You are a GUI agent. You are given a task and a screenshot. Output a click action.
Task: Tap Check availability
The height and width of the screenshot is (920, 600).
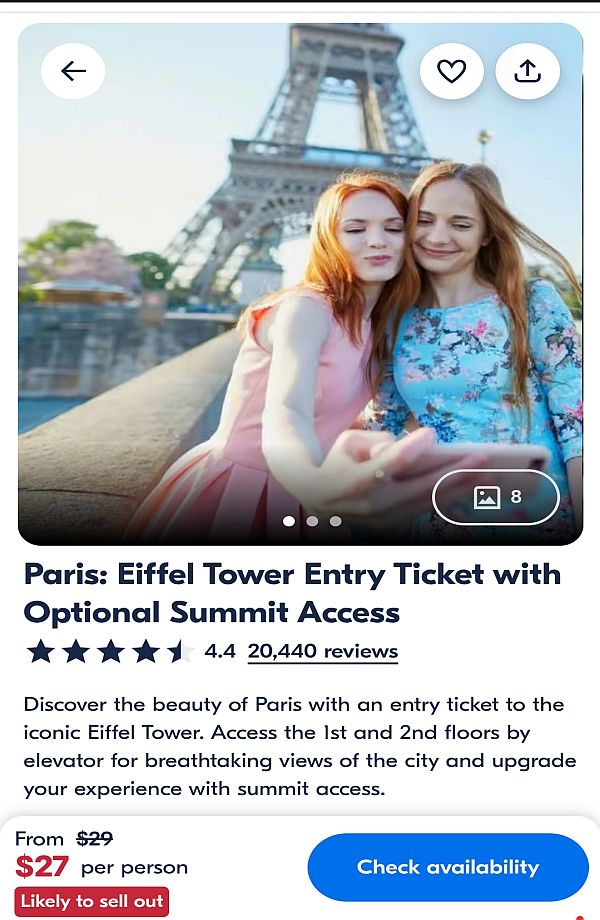click(447, 867)
